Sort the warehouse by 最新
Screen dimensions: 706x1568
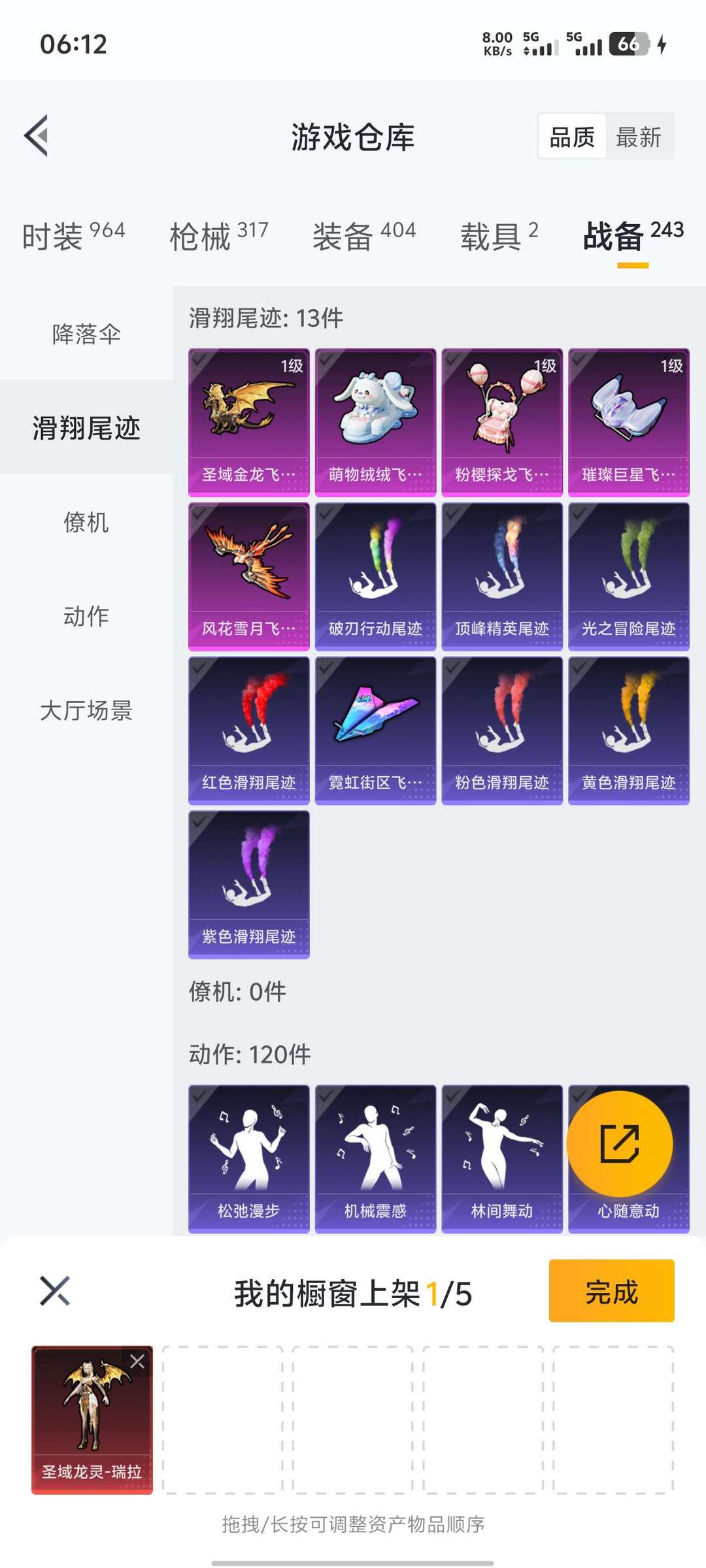(638, 137)
